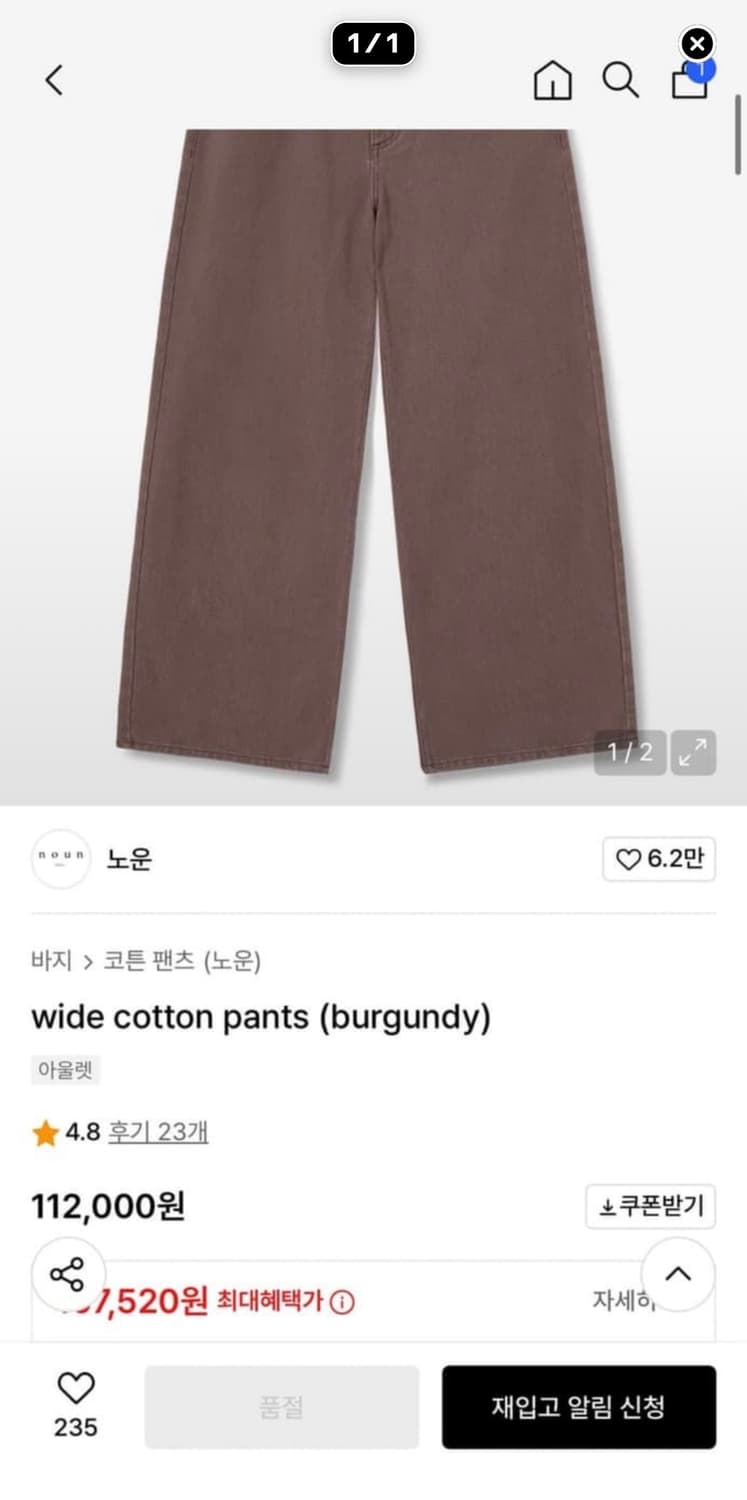Download a coupon with 쿠폰받기
This screenshot has height=1500, width=747.
[650, 1207]
